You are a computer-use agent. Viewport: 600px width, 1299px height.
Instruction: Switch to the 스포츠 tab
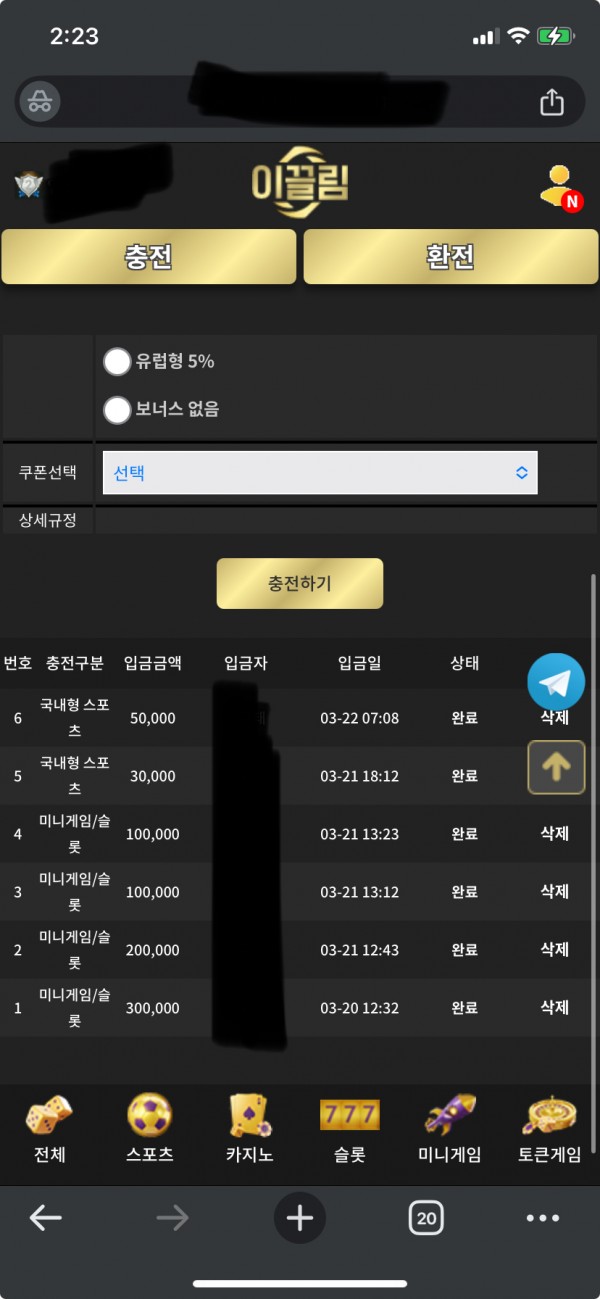coord(149,1129)
